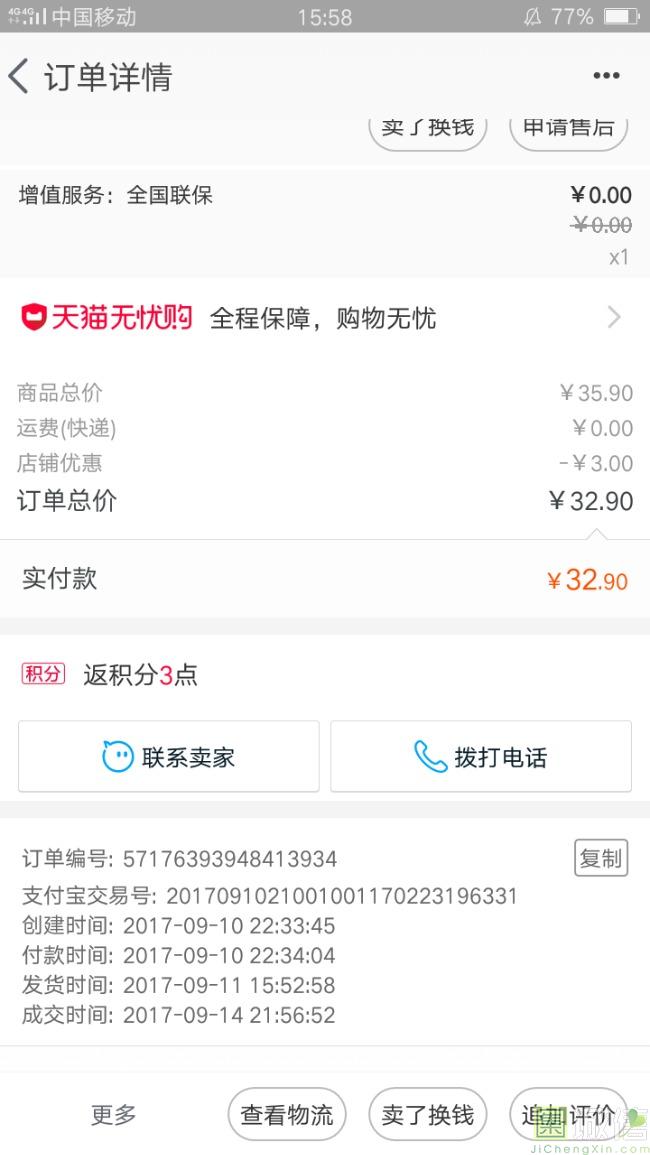Open the 天猫无忧购 guarantee row
This screenshot has height=1155, width=650.
point(325,318)
